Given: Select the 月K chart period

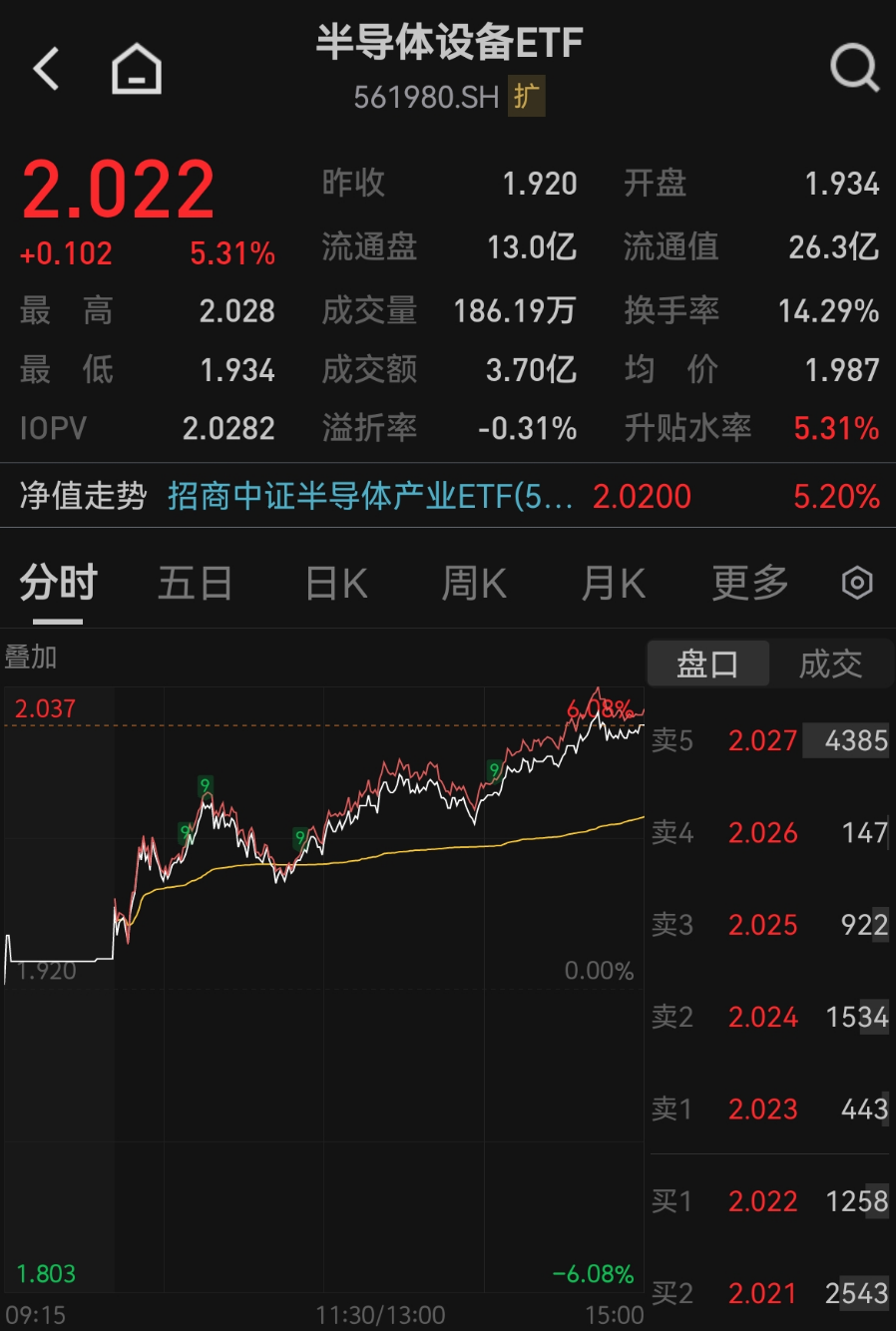Looking at the screenshot, I should [x=612, y=583].
